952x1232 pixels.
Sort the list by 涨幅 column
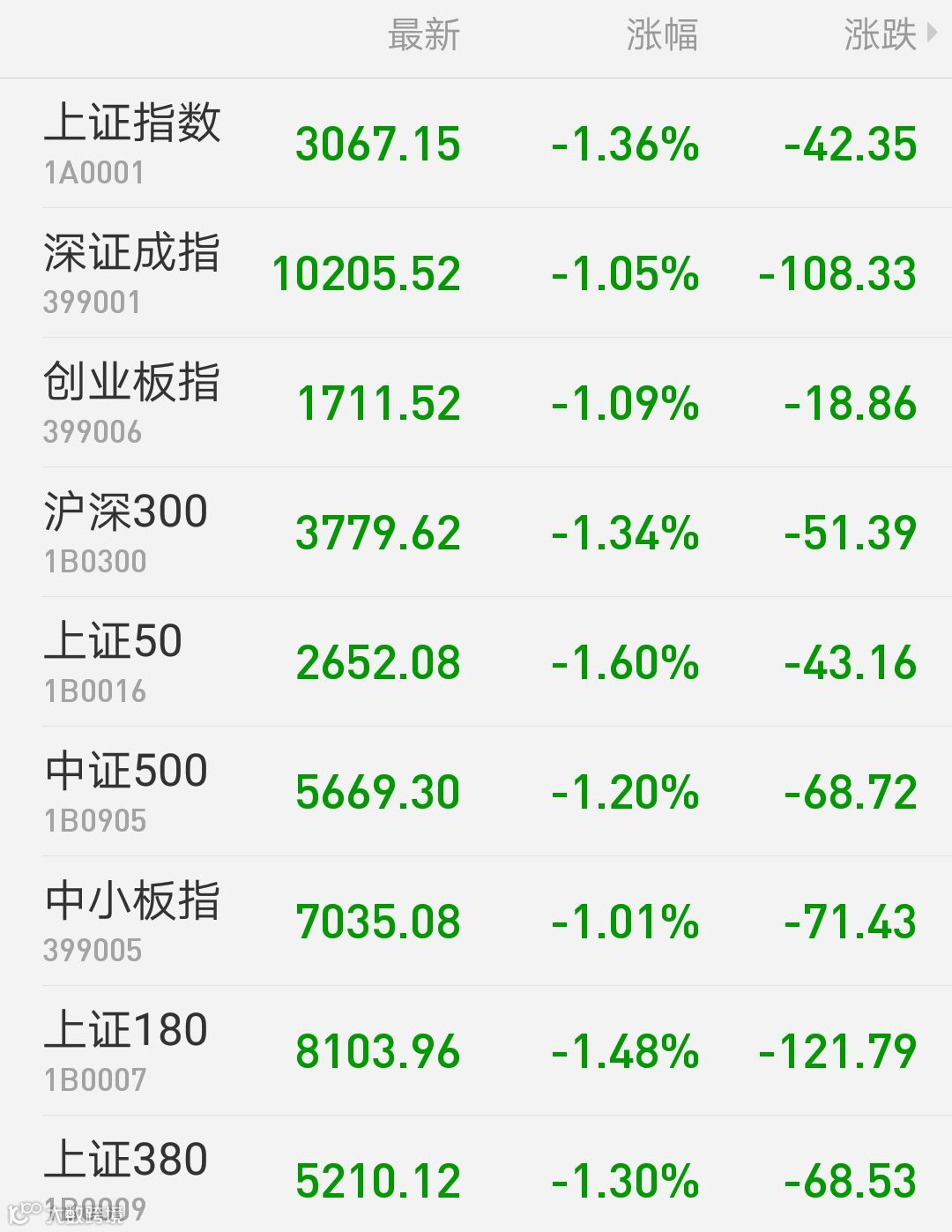point(661,36)
